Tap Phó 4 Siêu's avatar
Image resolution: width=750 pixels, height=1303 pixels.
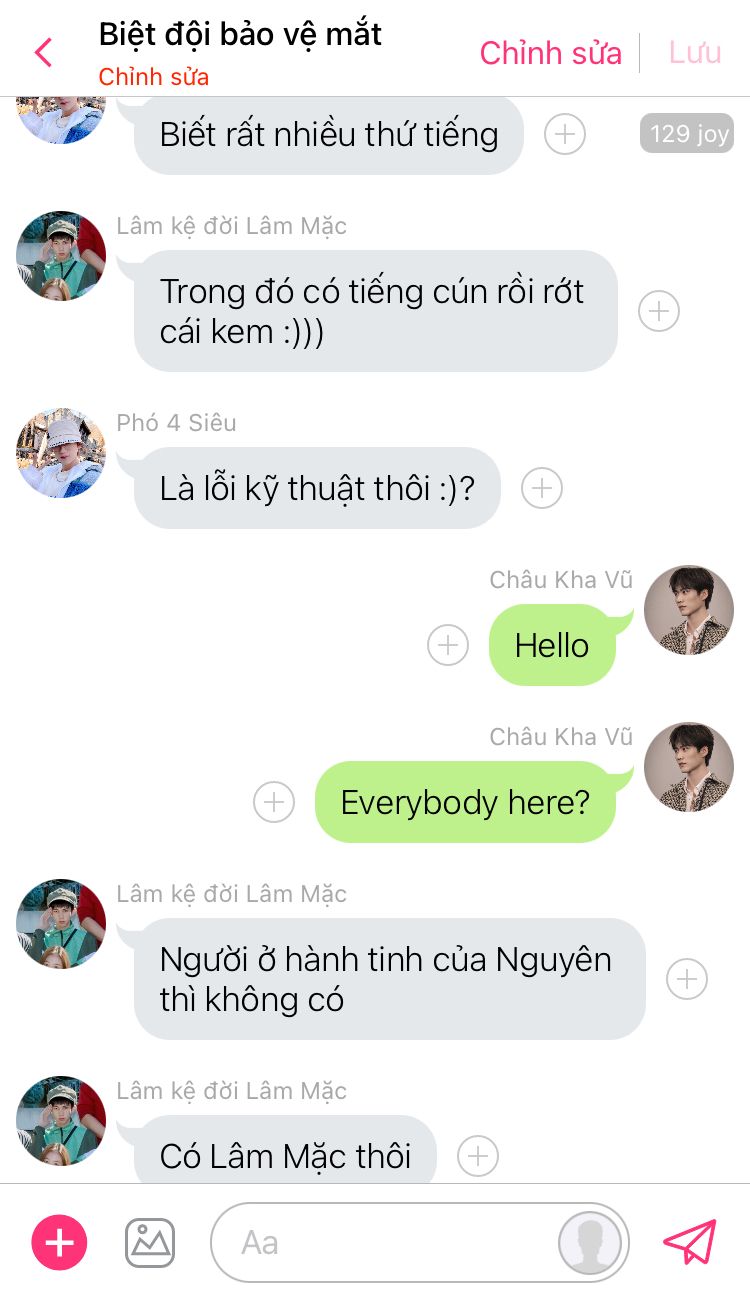coord(61,453)
